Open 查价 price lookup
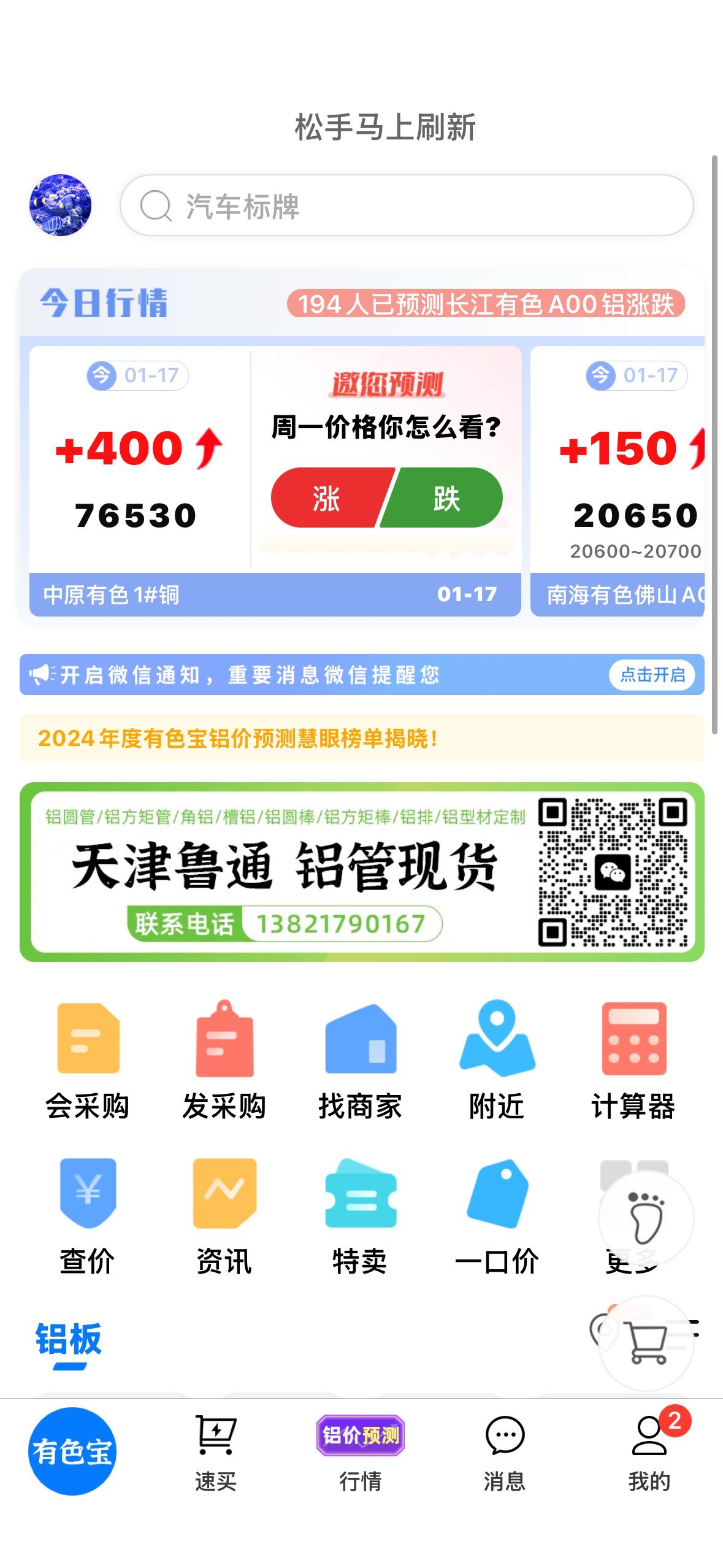The height and width of the screenshot is (1568, 723). point(88,1216)
